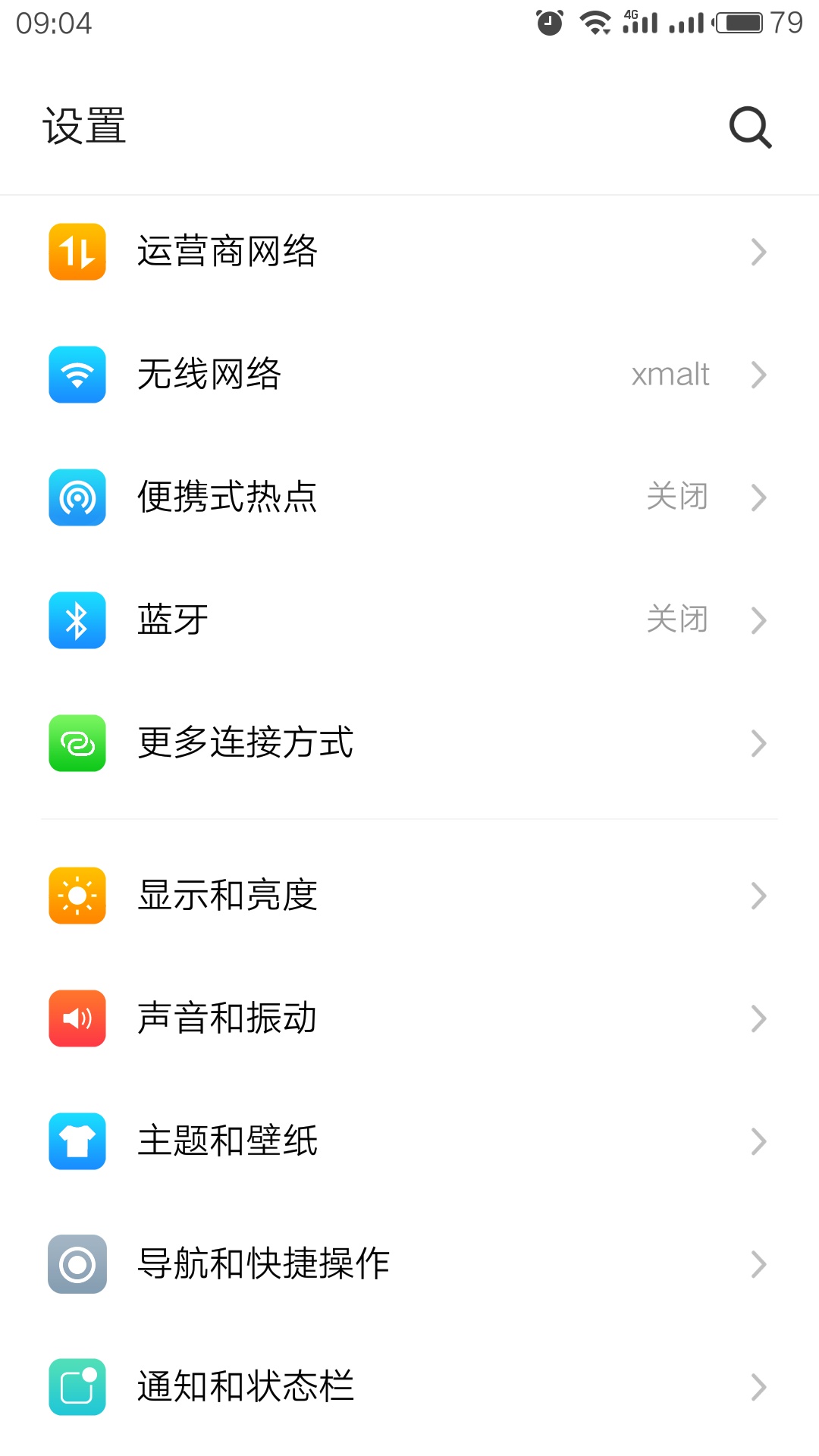The width and height of the screenshot is (819, 1456).
Task: Open 更多连接方式
Action: click(409, 743)
